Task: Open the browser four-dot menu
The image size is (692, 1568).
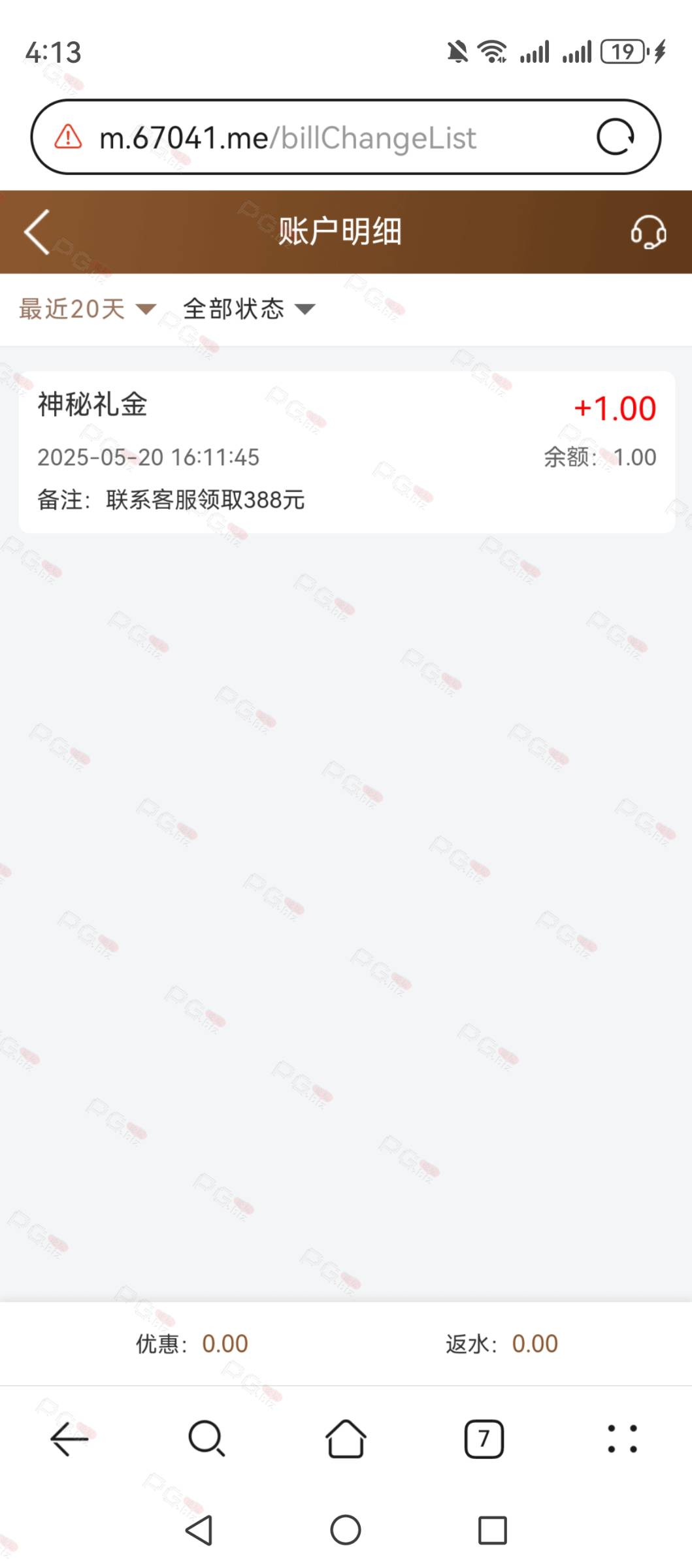Action: 622,1438
